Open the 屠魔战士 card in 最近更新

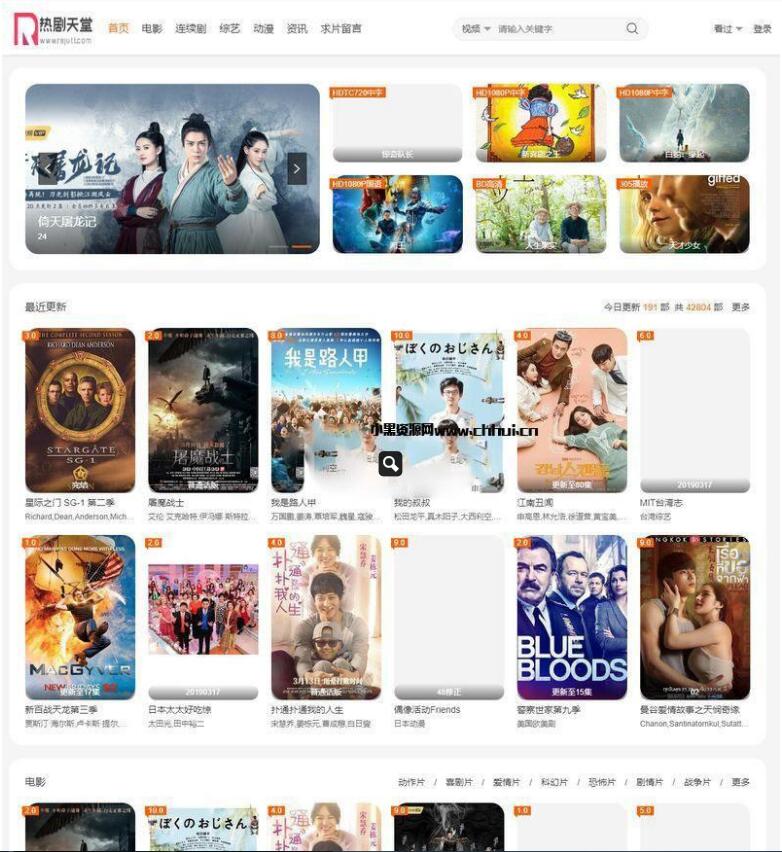point(203,410)
